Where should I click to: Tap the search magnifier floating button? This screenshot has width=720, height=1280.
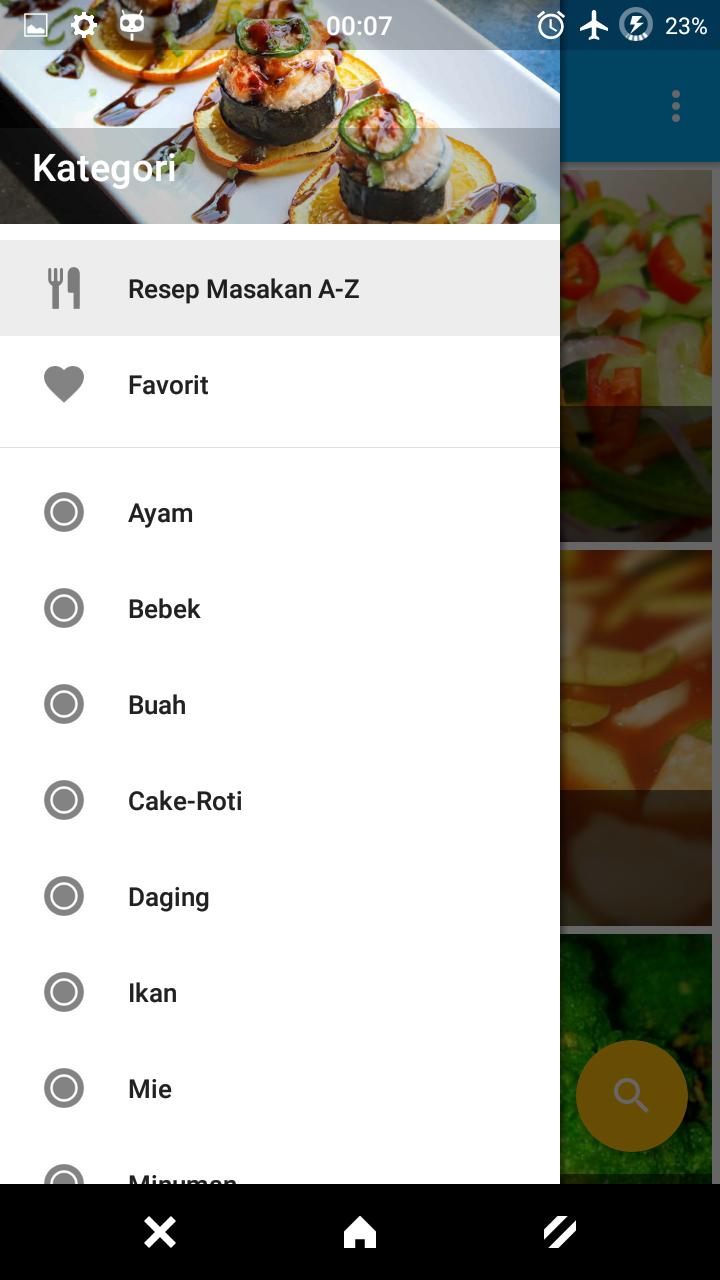tap(631, 1095)
